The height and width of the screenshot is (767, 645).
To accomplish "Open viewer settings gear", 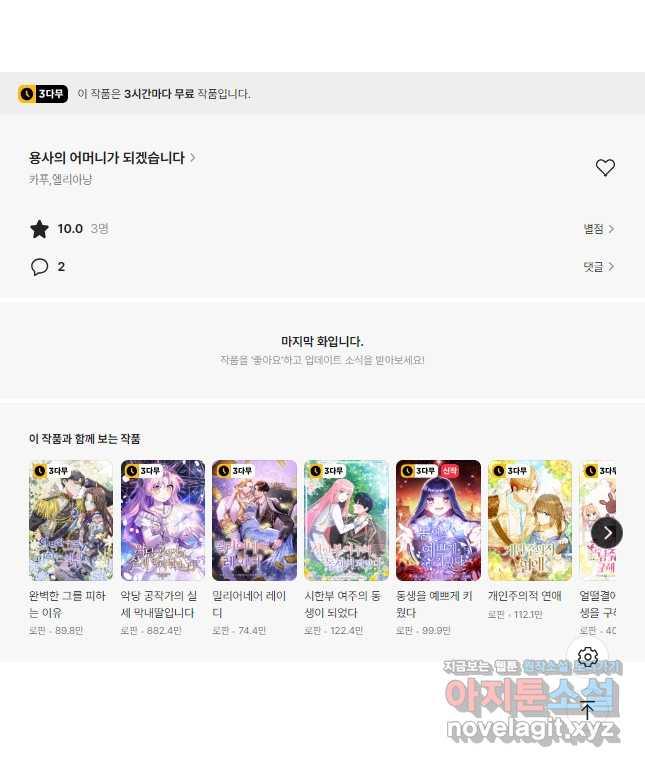I will tap(588, 657).
